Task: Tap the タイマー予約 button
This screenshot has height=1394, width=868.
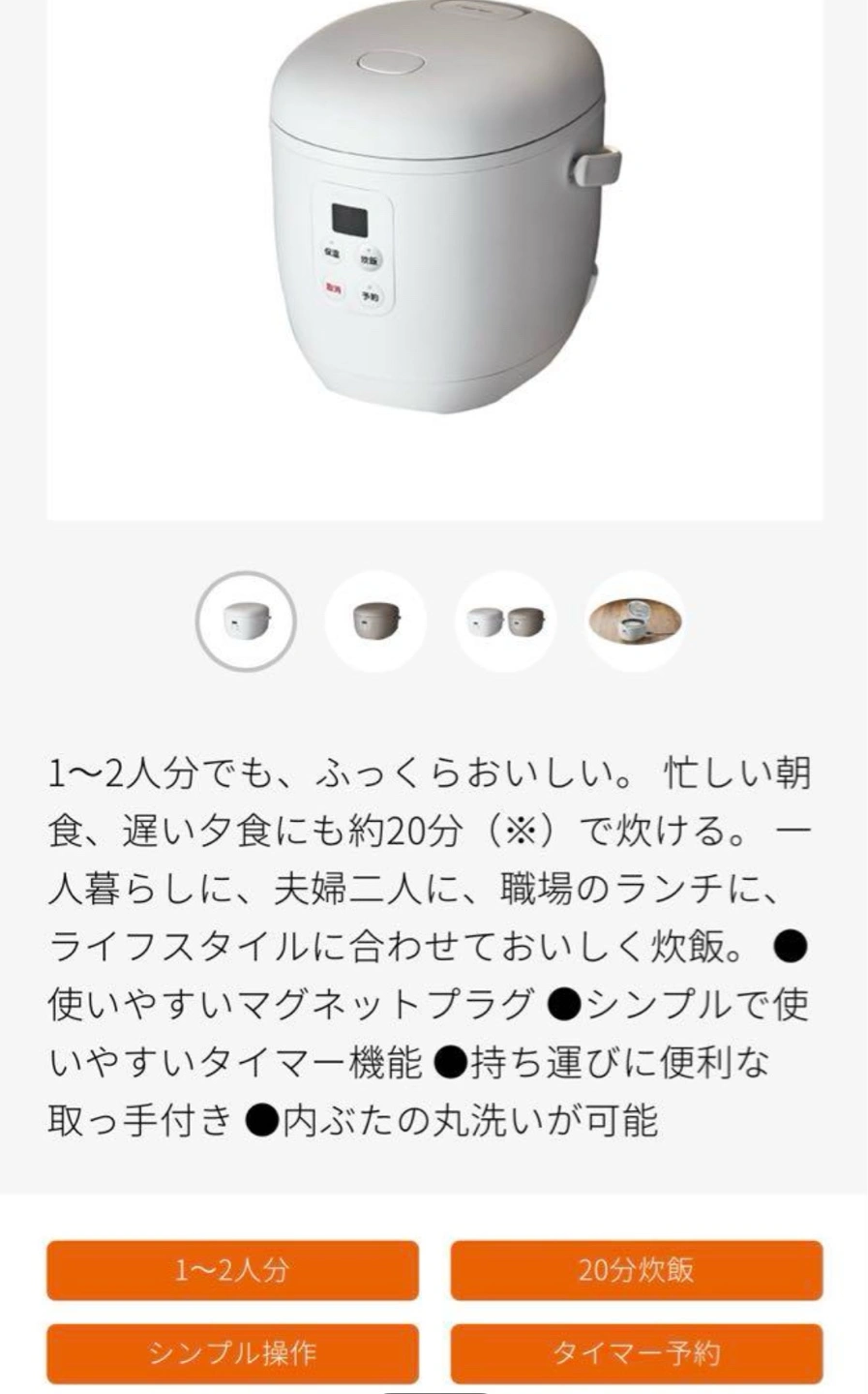Action: coord(636,1352)
